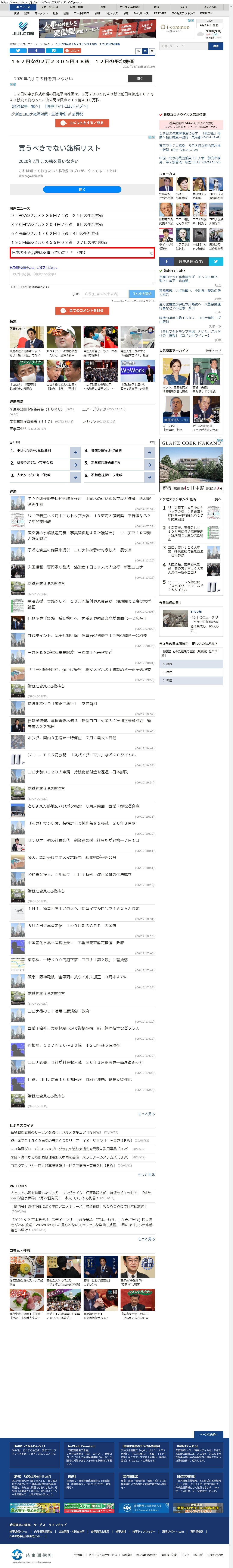Open the 新型コロナウイルス最新情報 heading link

[184, 114]
